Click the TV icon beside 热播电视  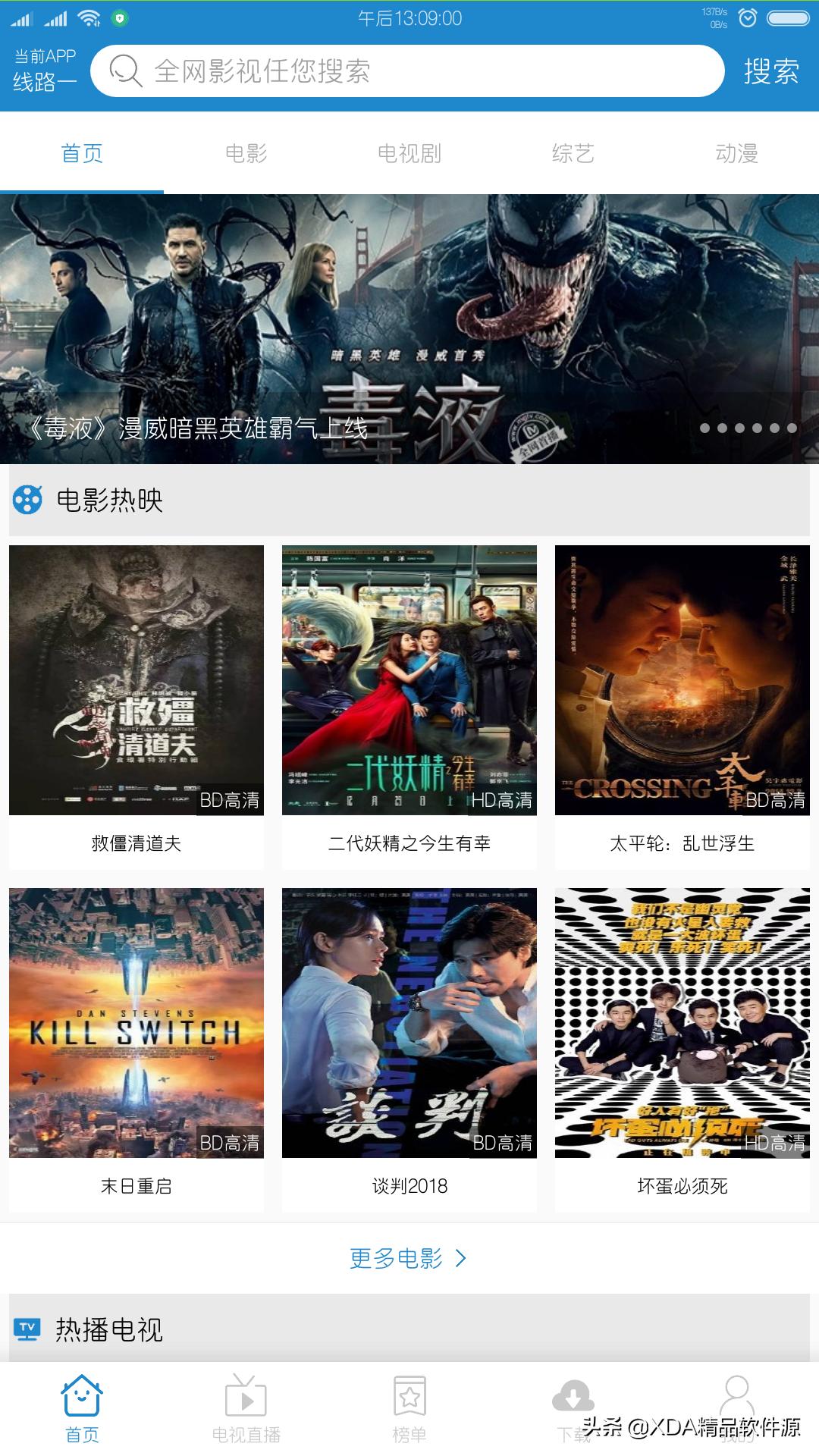tap(27, 1328)
